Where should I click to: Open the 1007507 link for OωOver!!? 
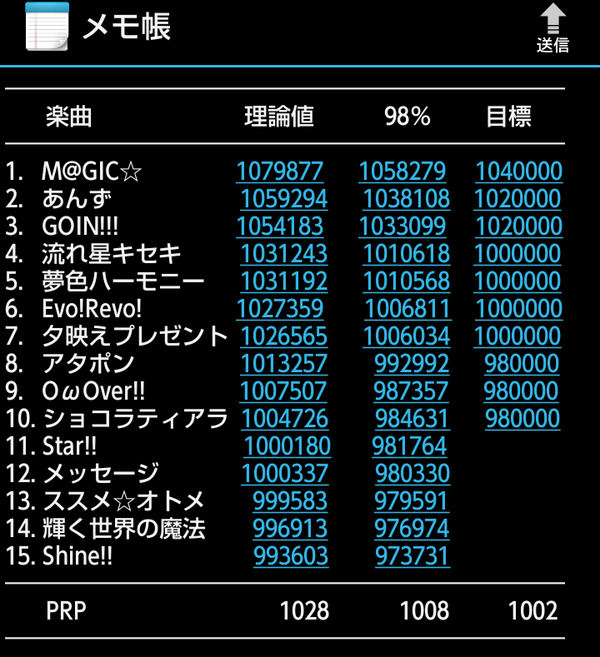(283, 390)
